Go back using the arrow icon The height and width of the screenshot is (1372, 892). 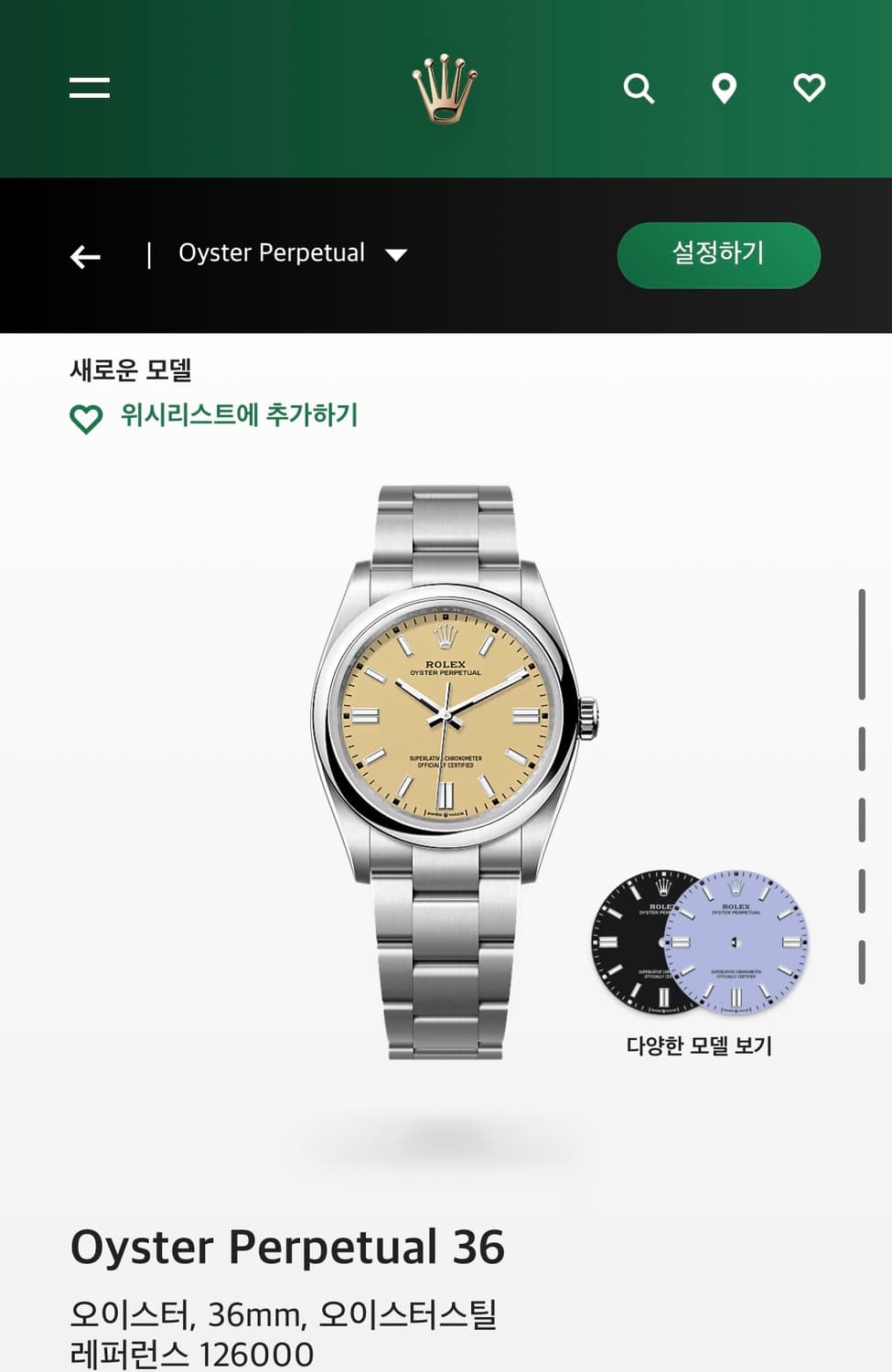[85, 256]
